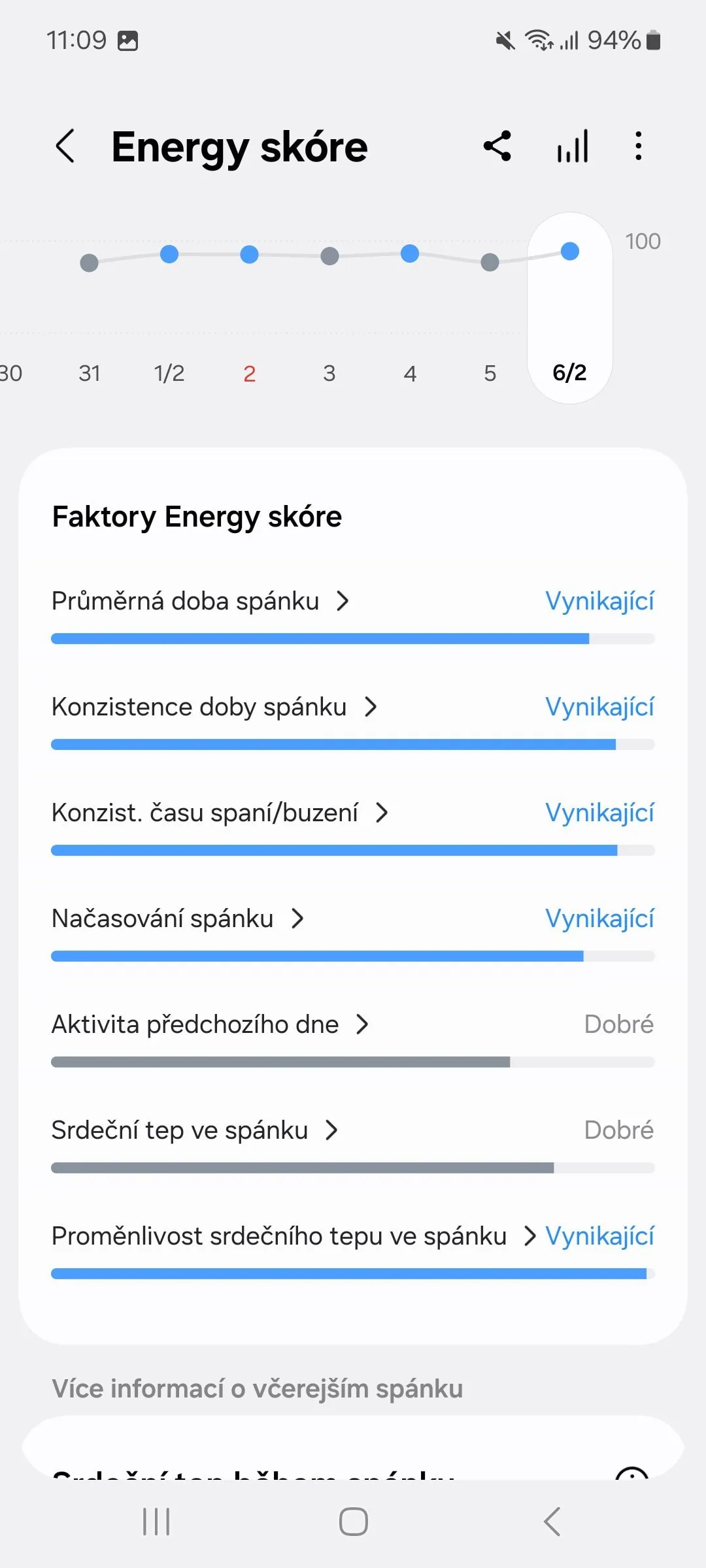Viewport: 706px width, 1568px height.
Task: Open Proměnlivost srdečního tepu ve spánku
Action: (x=294, y=1236)
